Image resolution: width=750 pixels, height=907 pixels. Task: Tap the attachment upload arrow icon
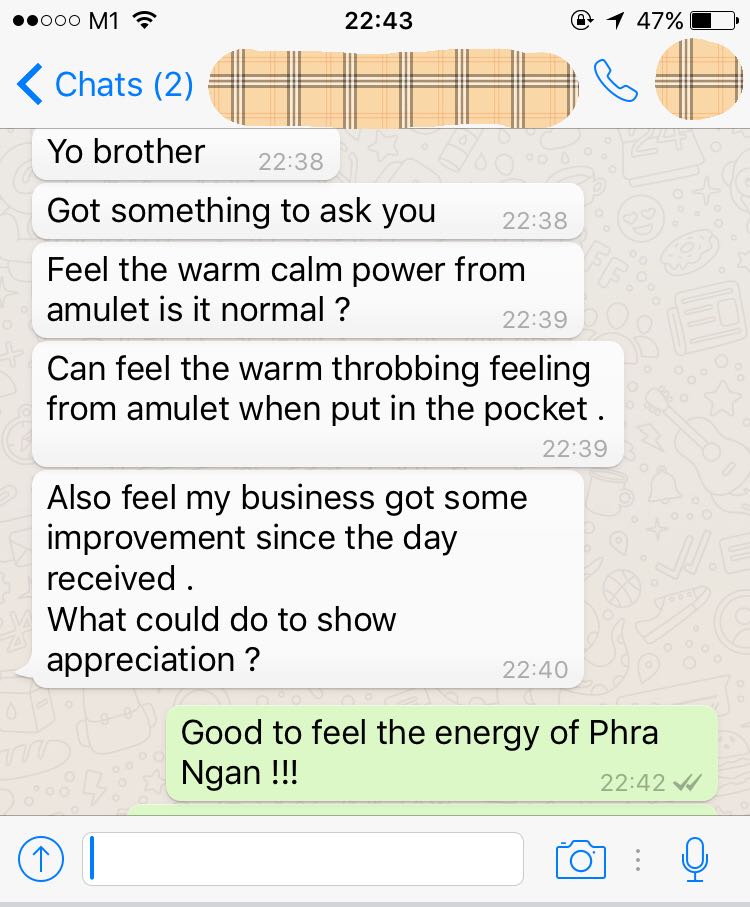click(x=41, y=859)
